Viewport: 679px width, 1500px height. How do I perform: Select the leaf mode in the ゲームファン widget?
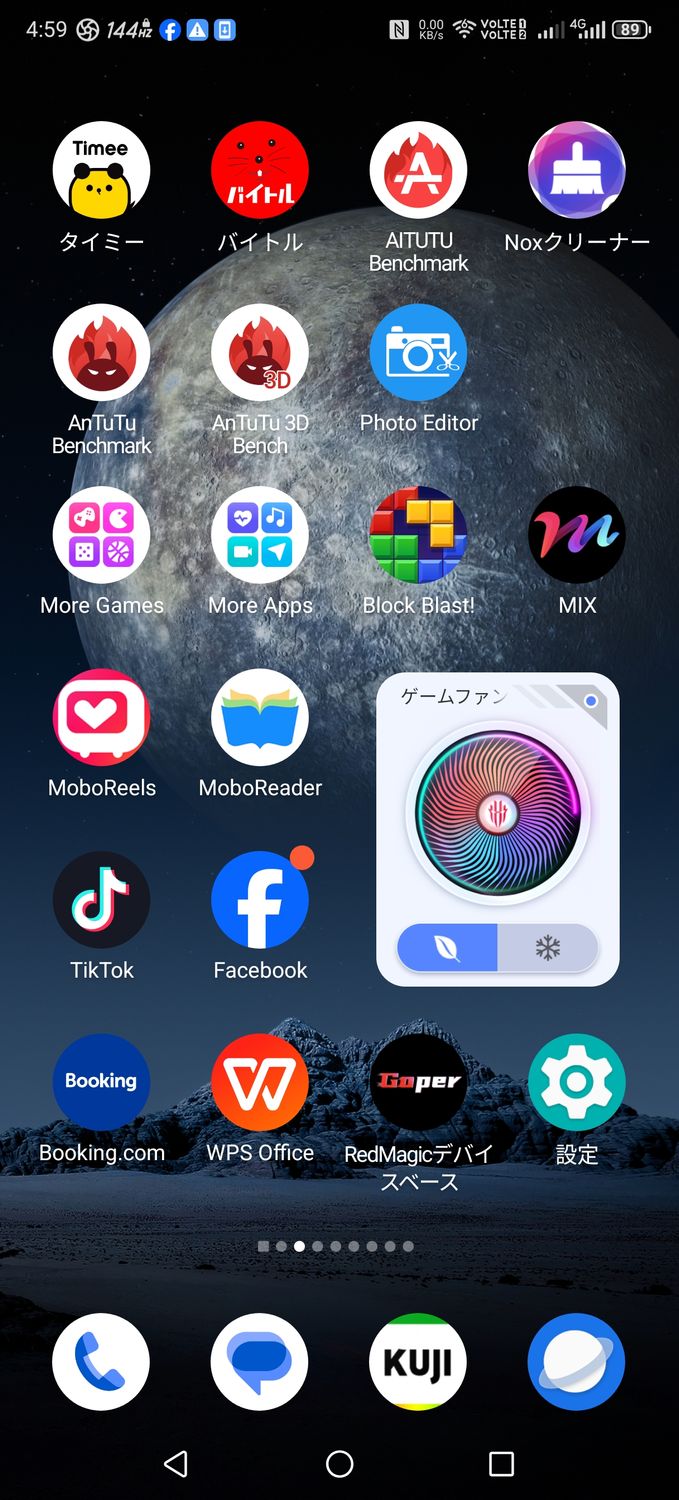coord(447,948)
